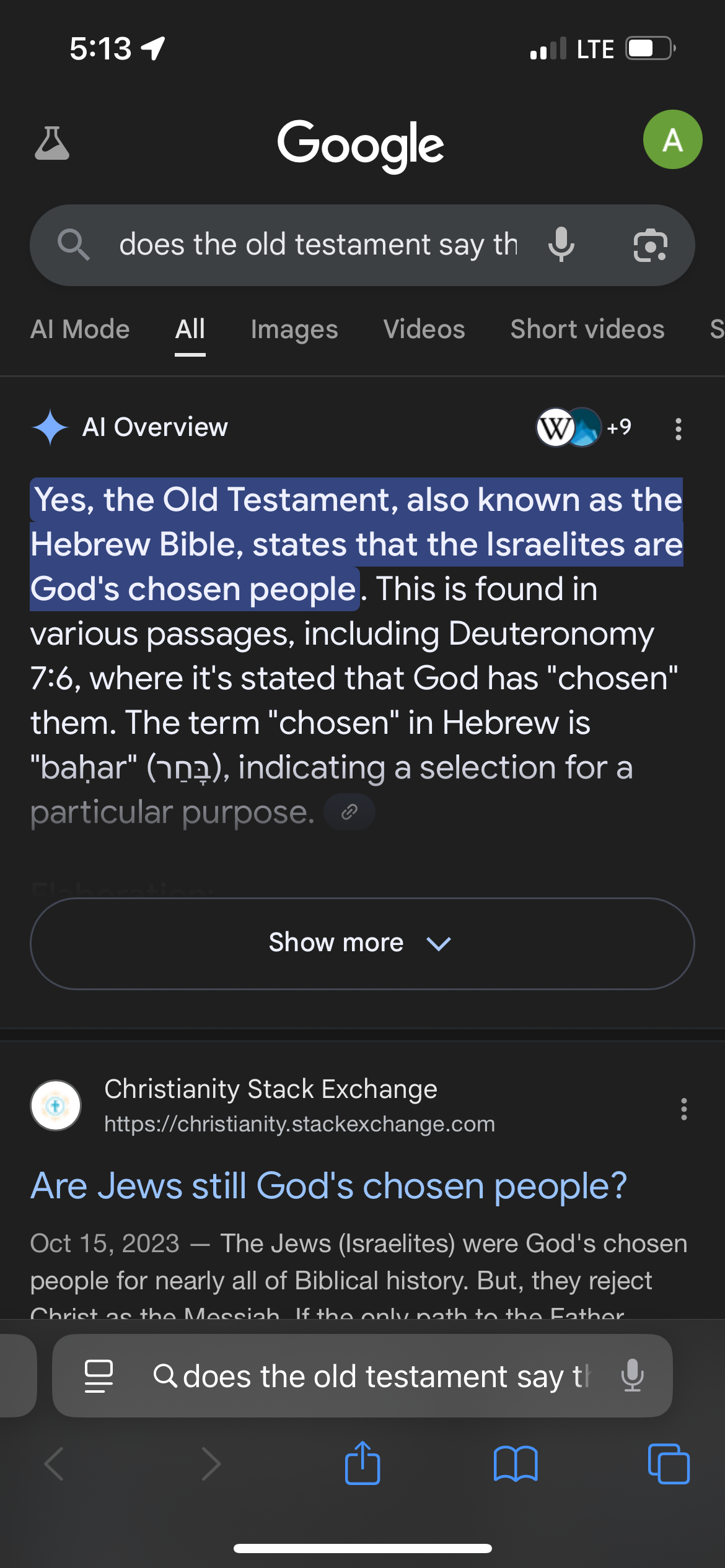Show open Safari tabs

tap(669, 1464)
